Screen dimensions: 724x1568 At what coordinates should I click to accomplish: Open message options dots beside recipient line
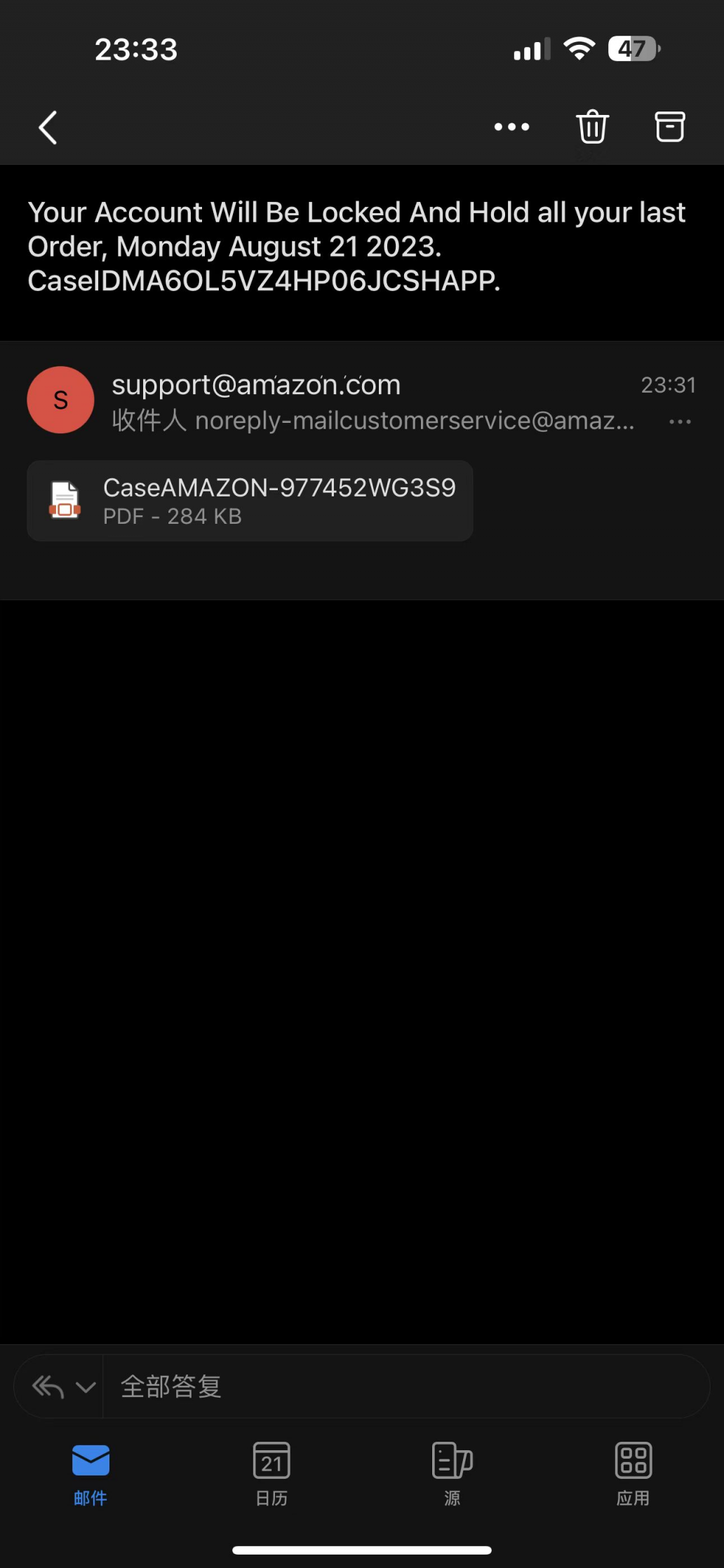[680, 421]
